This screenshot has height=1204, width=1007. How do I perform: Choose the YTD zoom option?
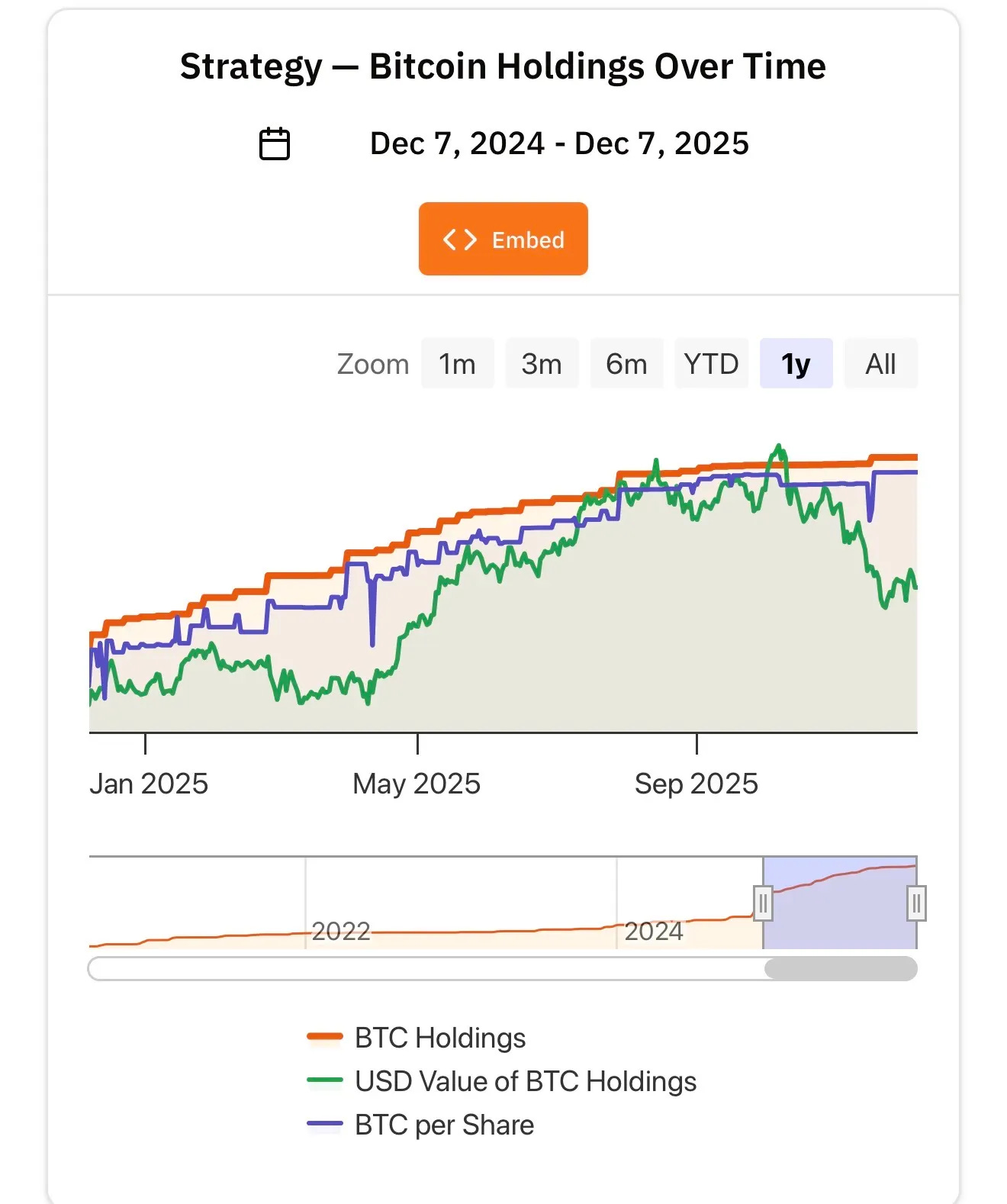(x=711, y=363)
